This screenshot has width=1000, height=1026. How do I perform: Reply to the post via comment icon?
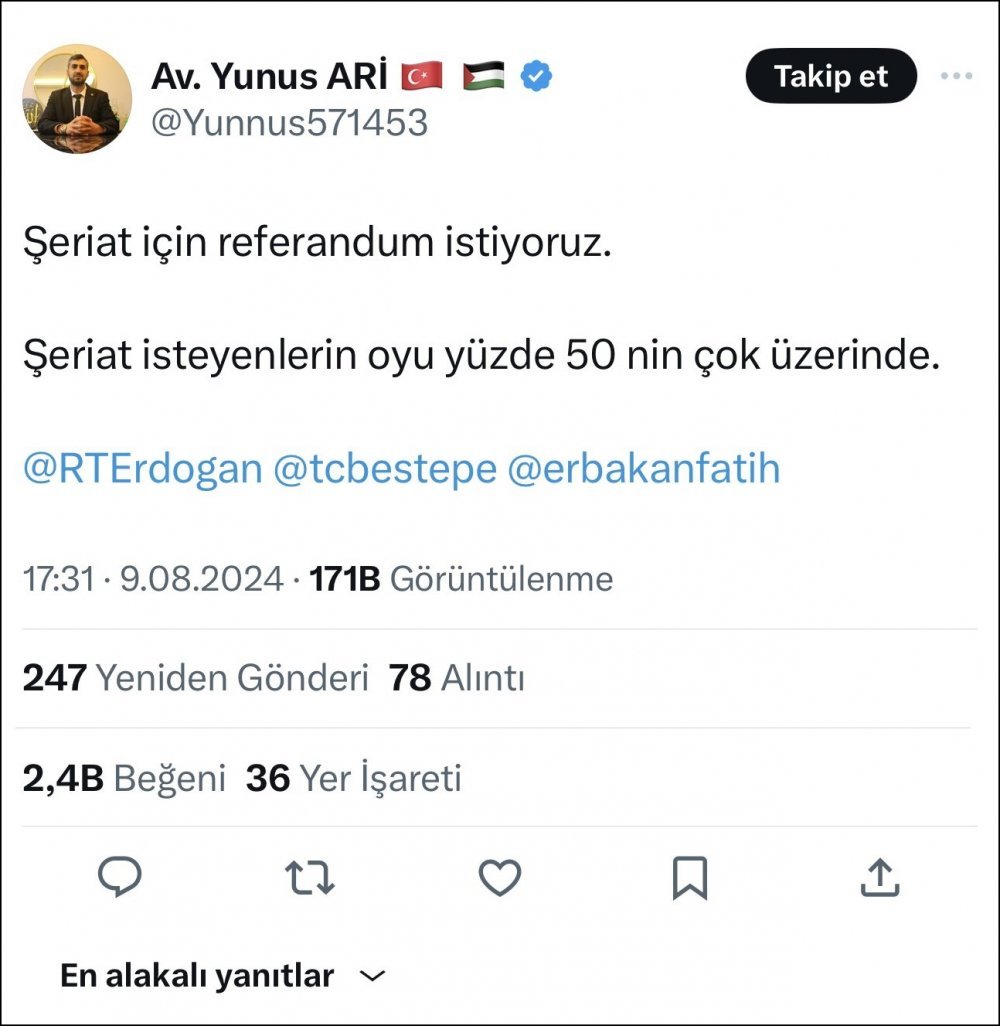tap(120, 878)
